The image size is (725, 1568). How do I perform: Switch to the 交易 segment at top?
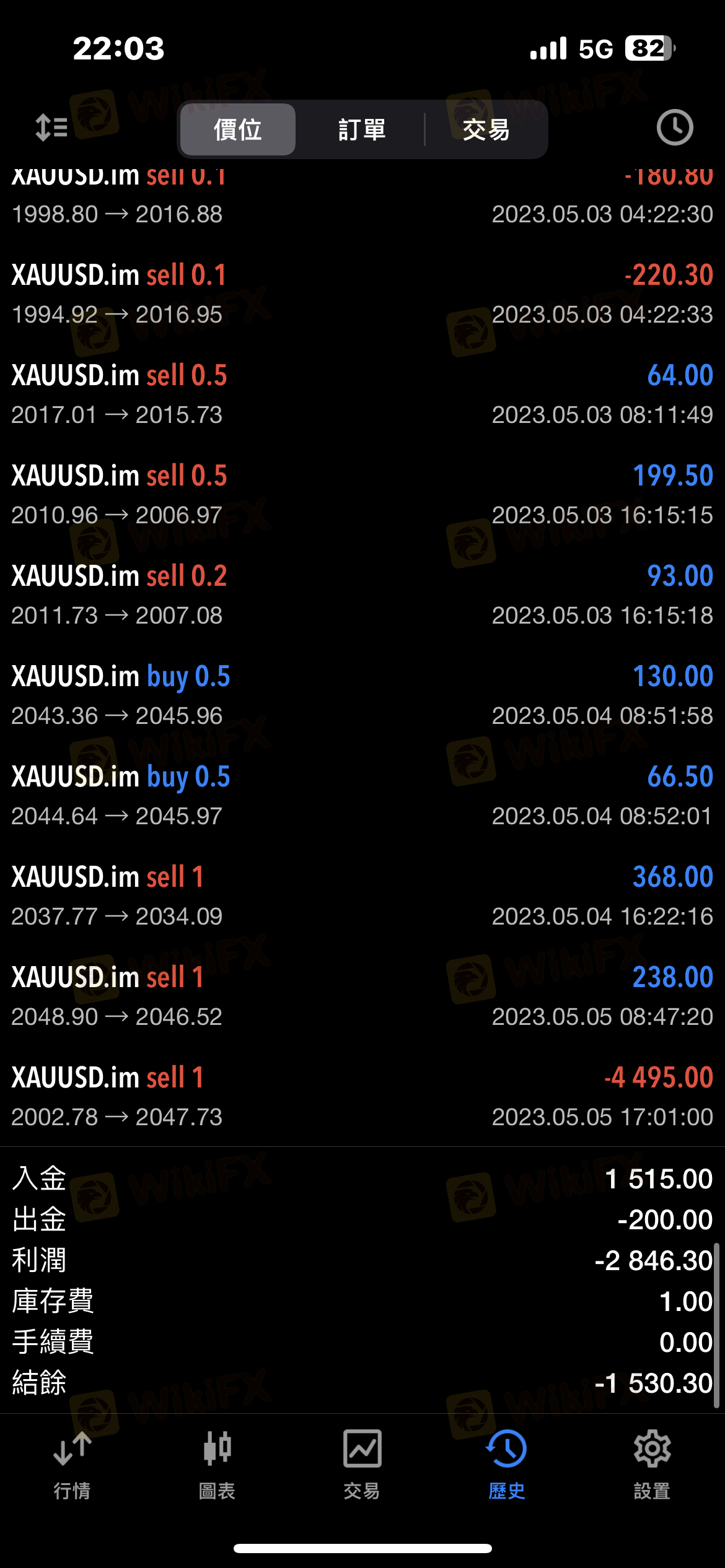tap(486, 129)
